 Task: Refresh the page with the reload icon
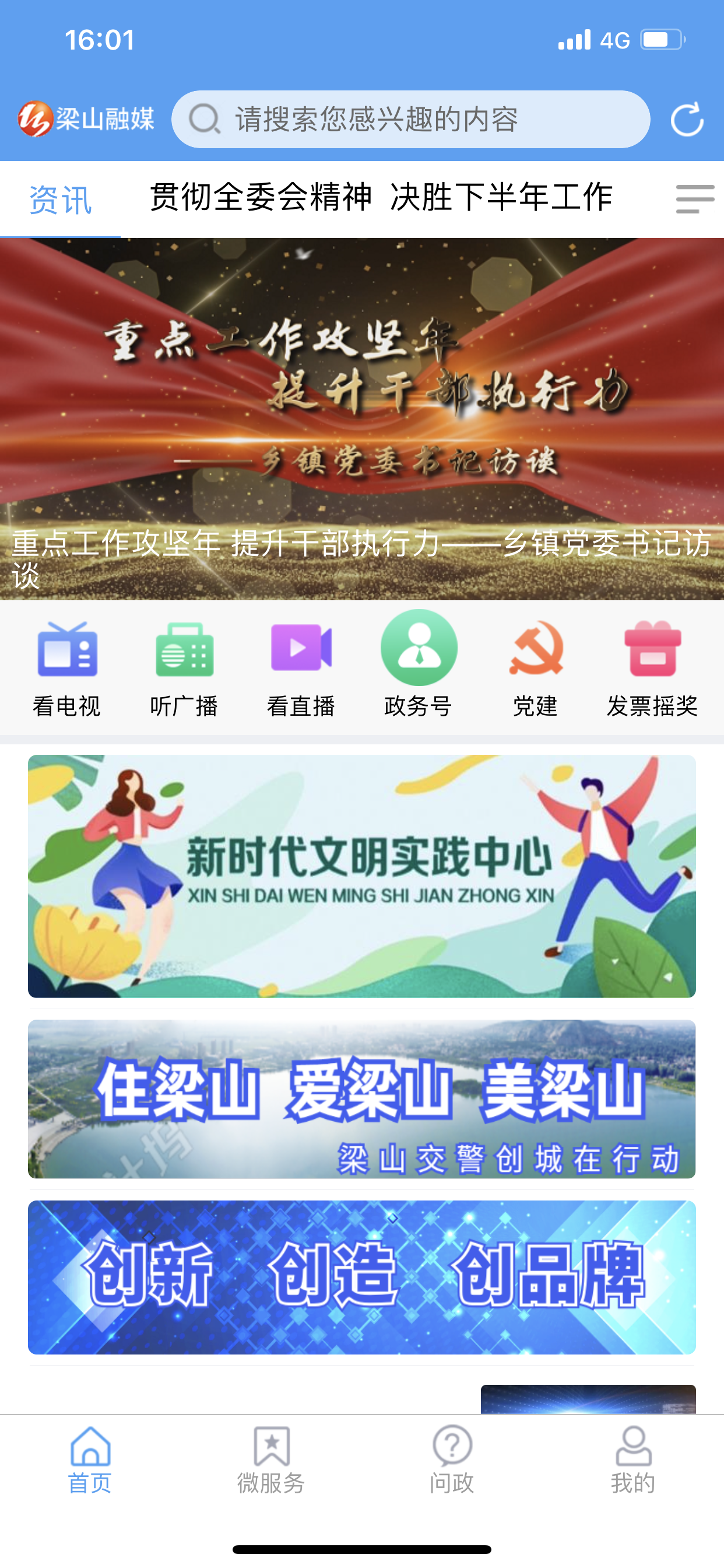coord(687,120)
